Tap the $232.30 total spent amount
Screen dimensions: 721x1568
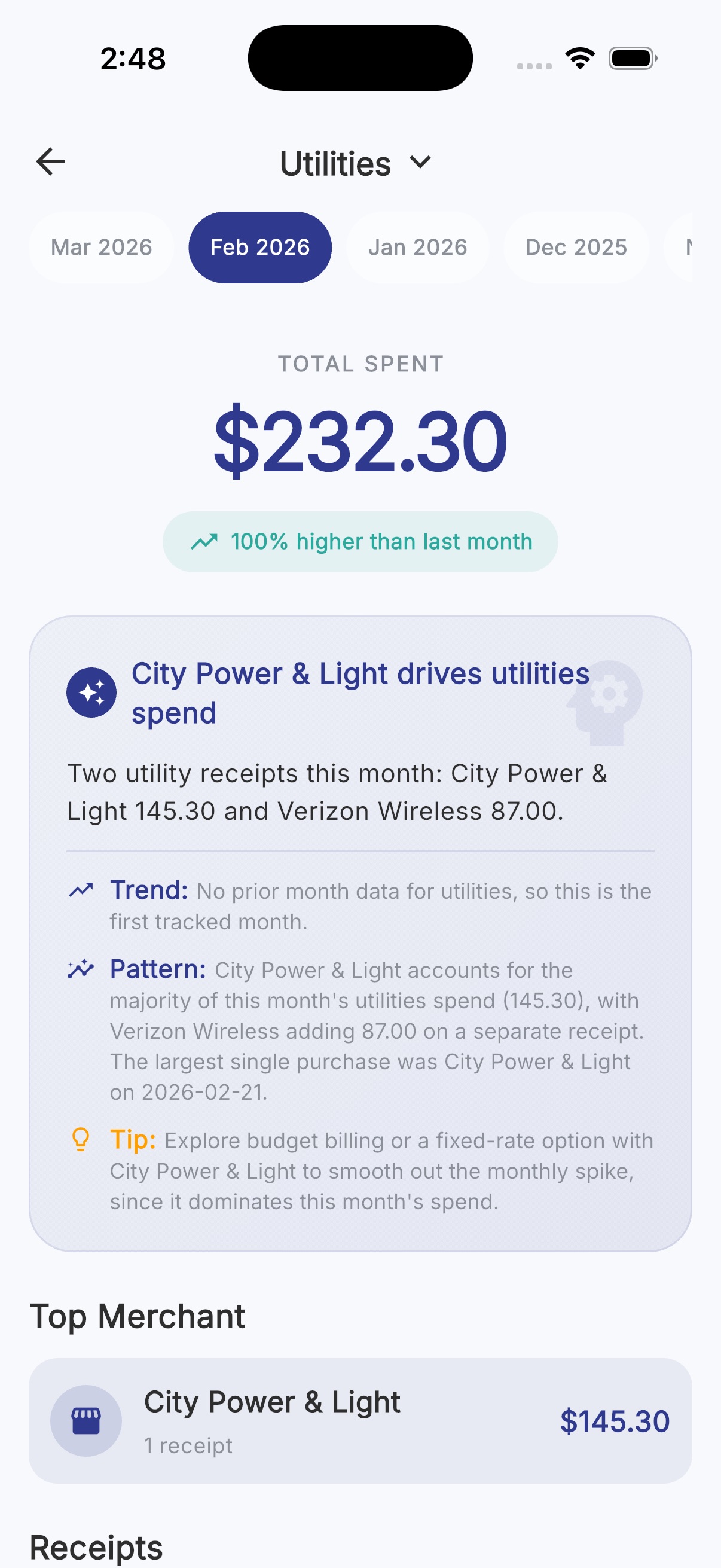360,441
